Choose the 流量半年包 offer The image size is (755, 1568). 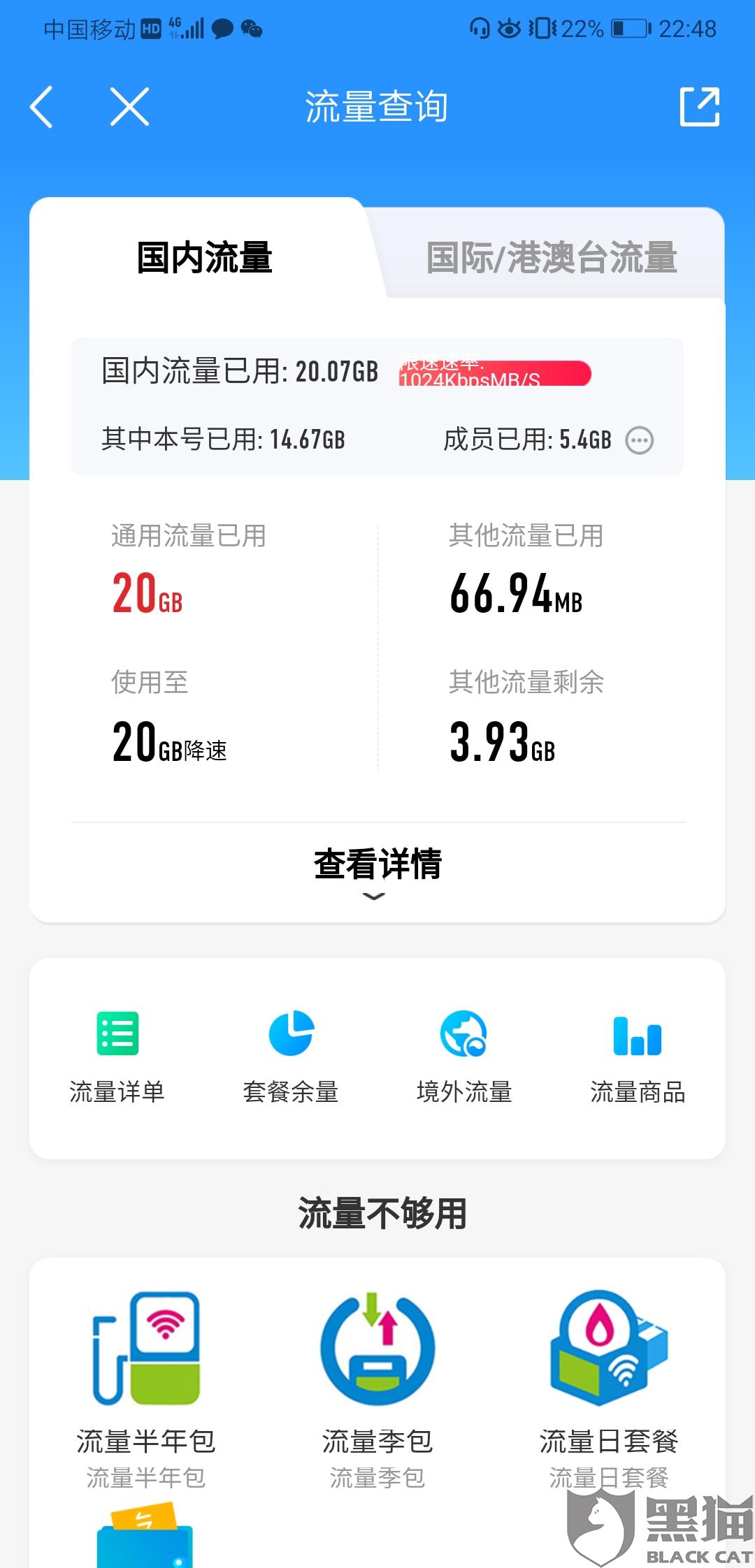(145, 1387)
